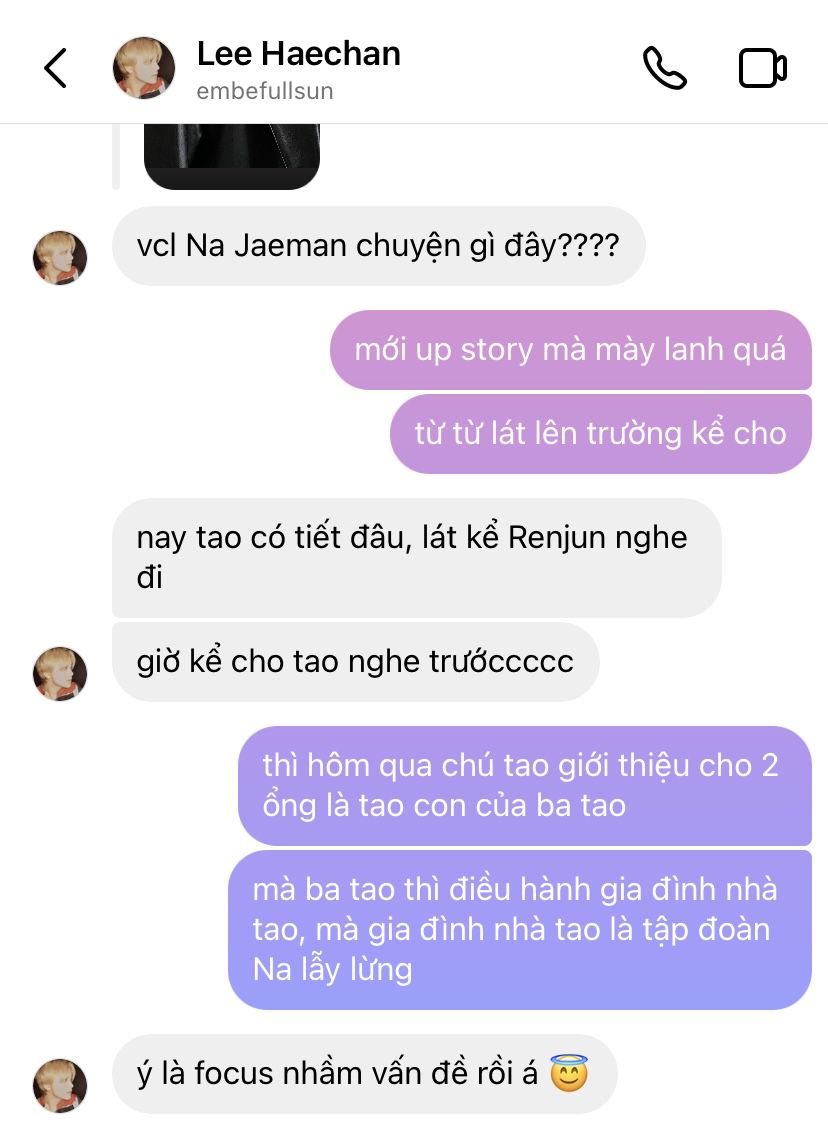
Task: Open the replied story image preview
Action: pyautogui.click(x=232, y=157)
